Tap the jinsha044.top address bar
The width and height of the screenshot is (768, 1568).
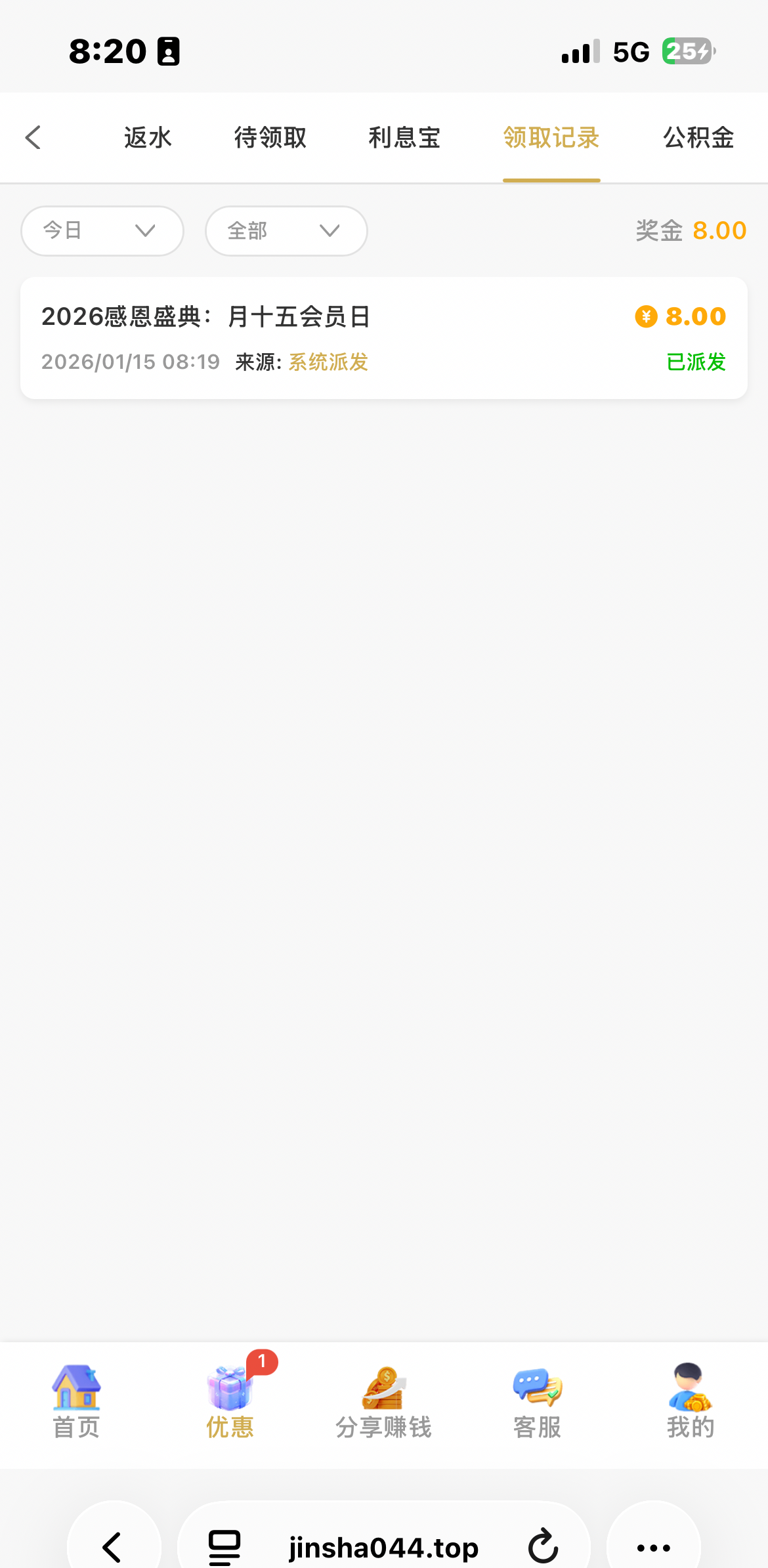[383, 1547]
